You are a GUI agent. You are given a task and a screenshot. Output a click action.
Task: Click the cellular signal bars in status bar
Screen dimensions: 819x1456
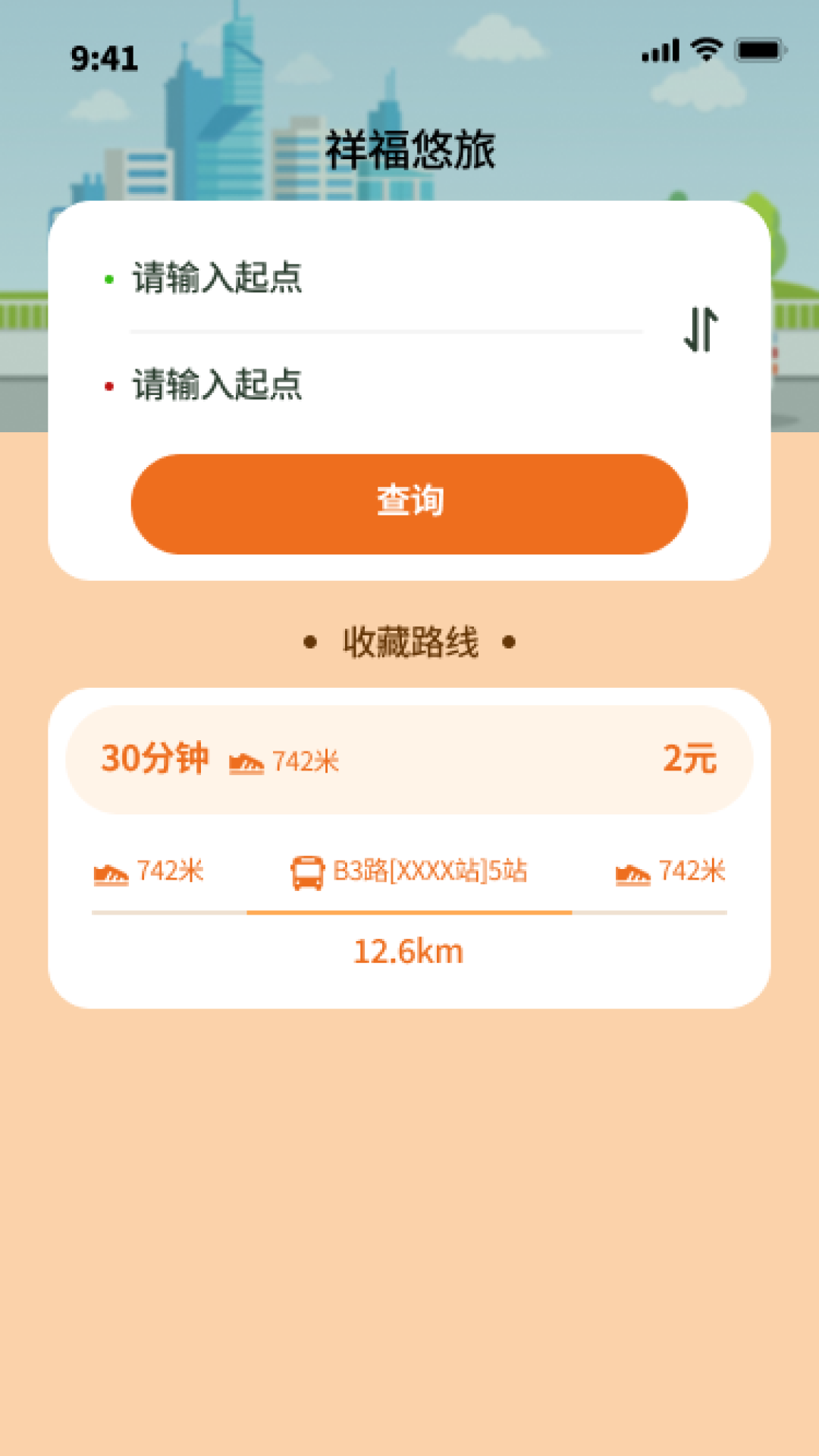click(658, 49)
